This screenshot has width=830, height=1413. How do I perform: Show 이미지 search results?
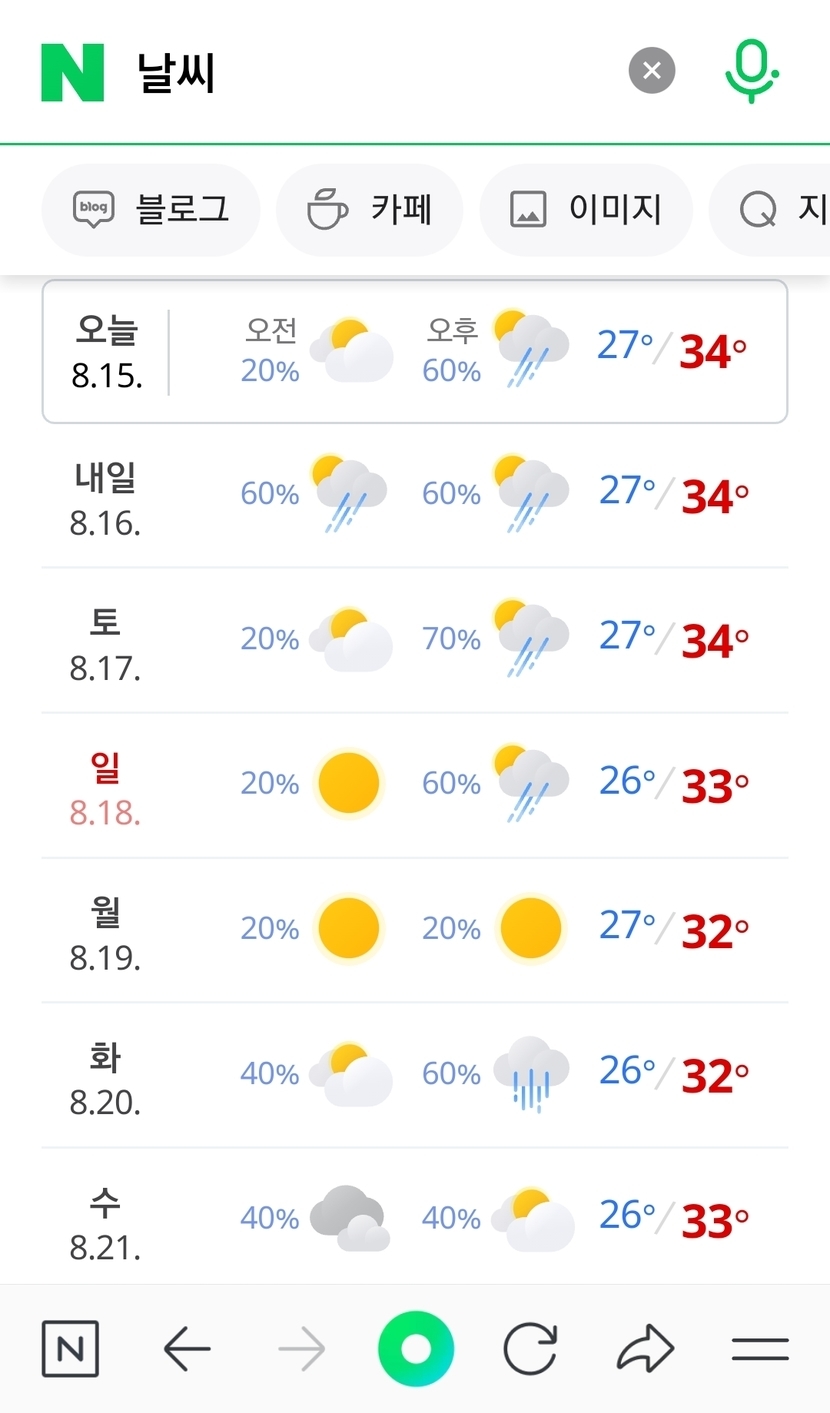(586, 210)
